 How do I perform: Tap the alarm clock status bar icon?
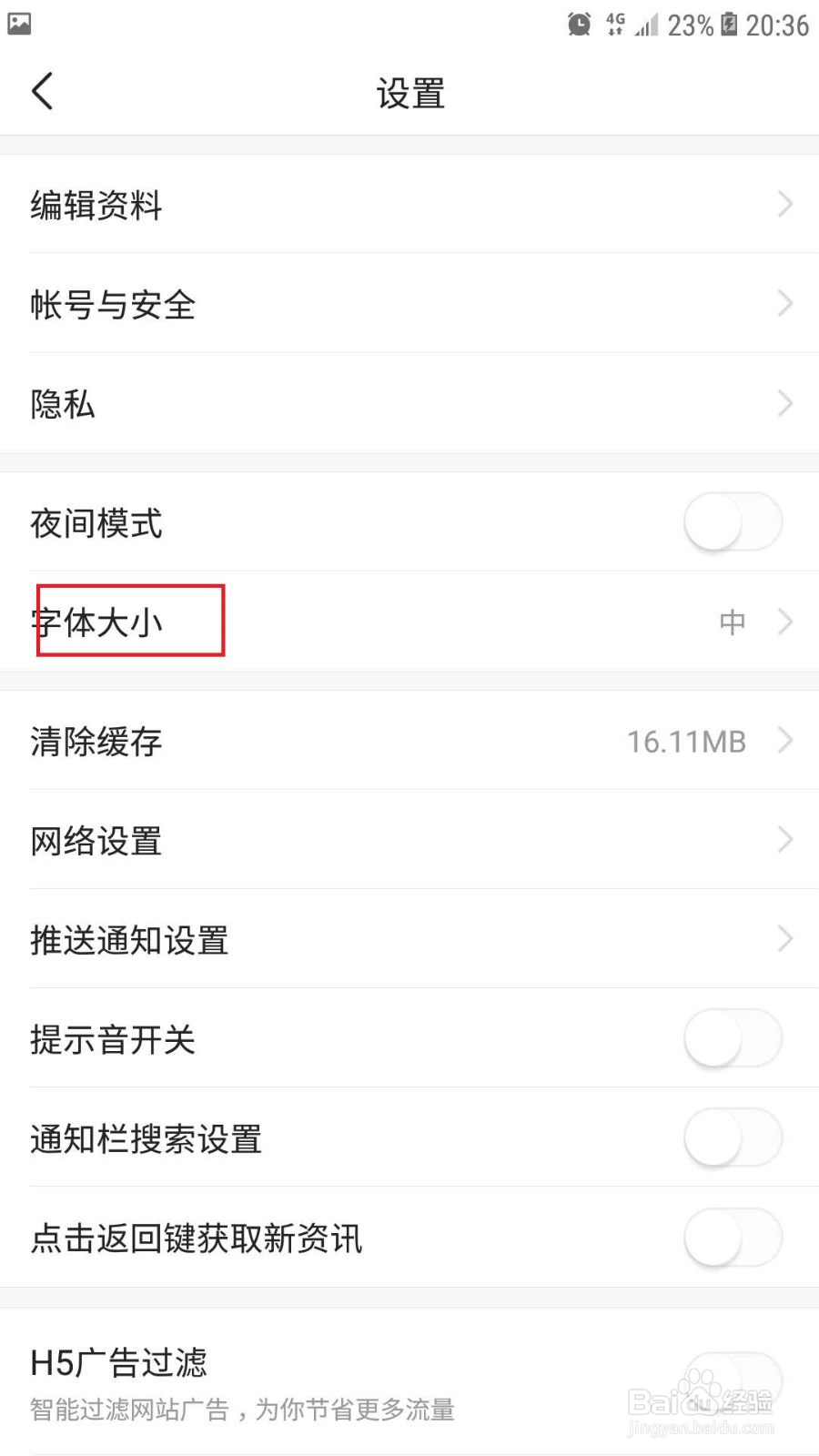click(x=580, y=24)
